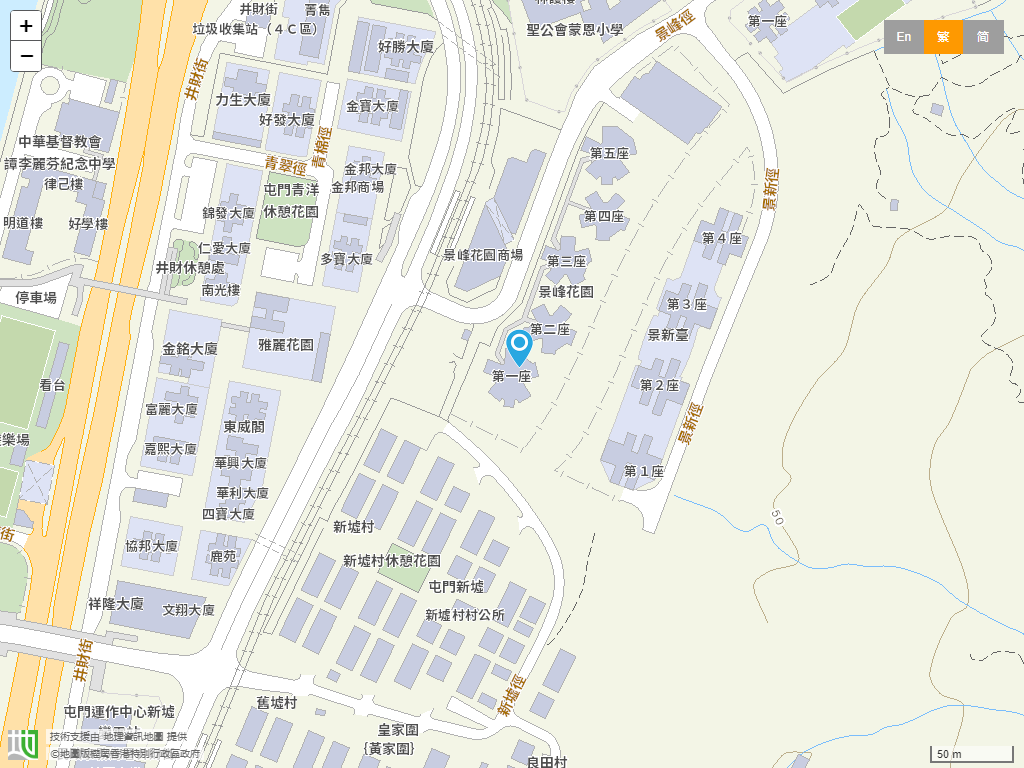
Task: Zoom in on the map
Action: [26, 26]
